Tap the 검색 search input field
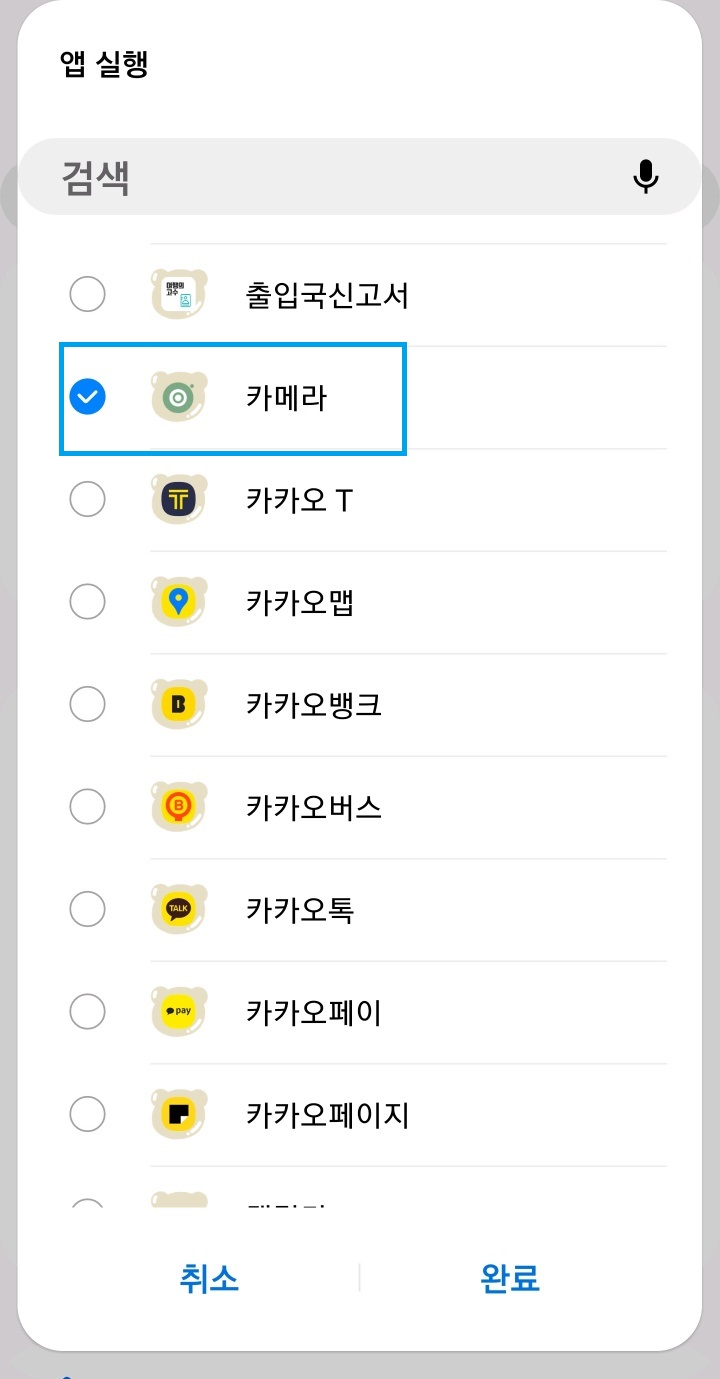720x1379 pixels. pyautogui.click(x=300, y=176)
